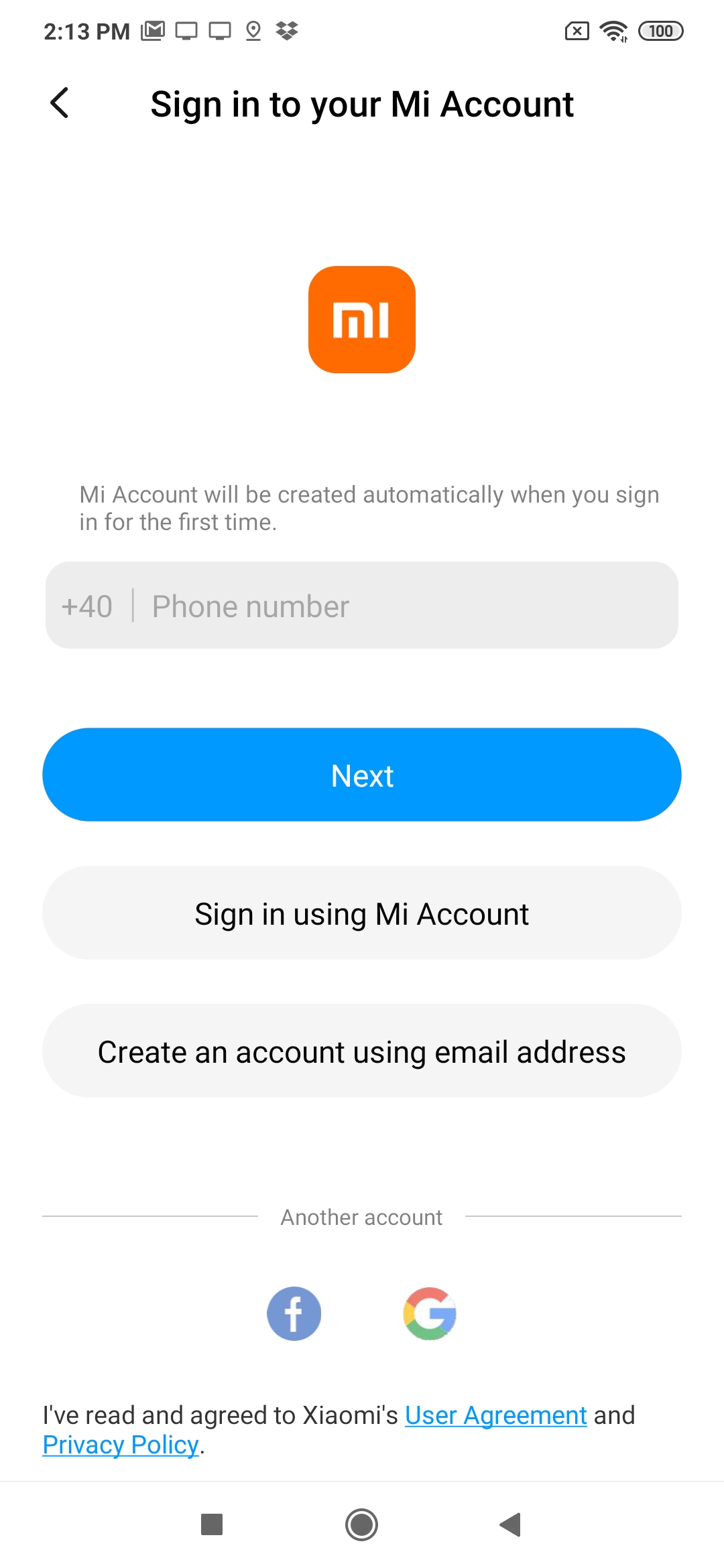Image resolution: width=724 pixels, height=1568 pixels.
Task: Change the +40 country code
Action: (86, 606)
